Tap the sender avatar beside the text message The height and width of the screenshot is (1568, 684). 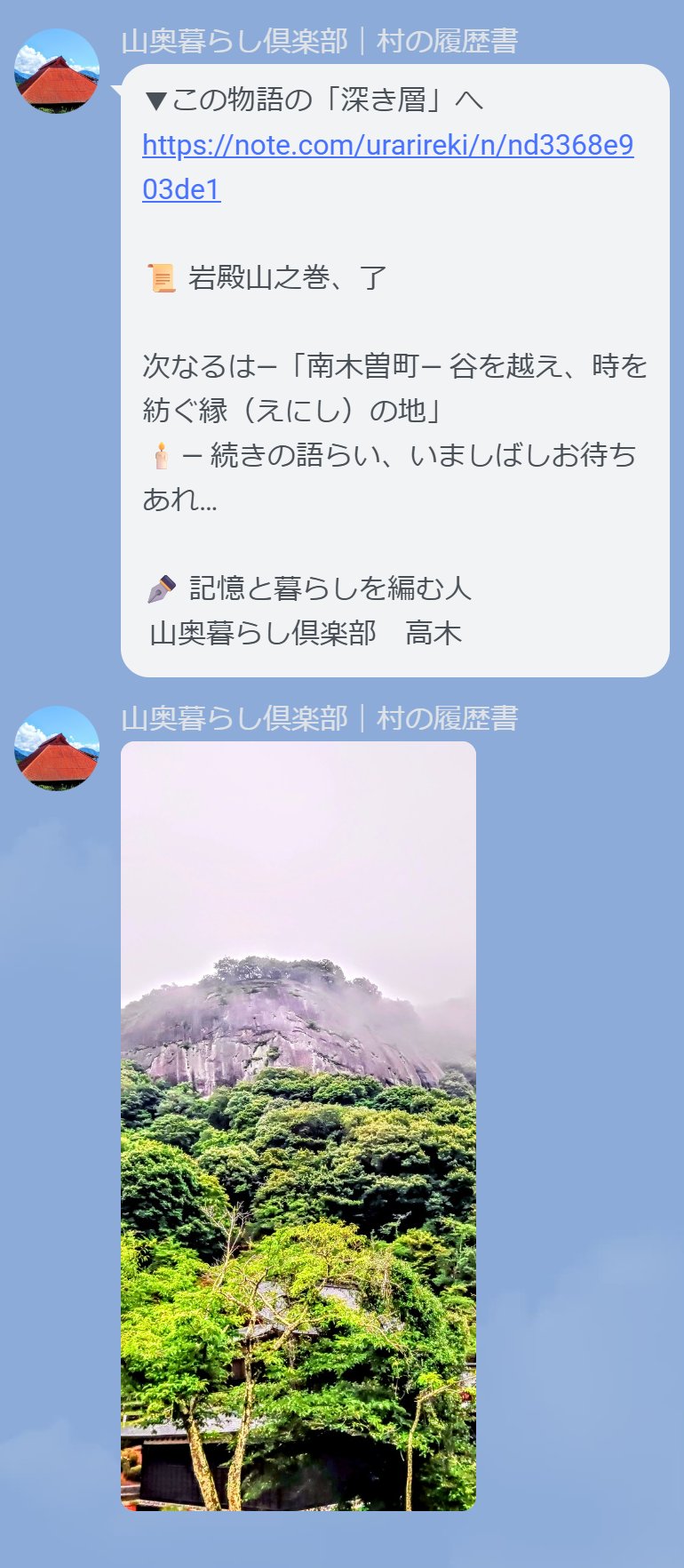click(x=57, y=71)
